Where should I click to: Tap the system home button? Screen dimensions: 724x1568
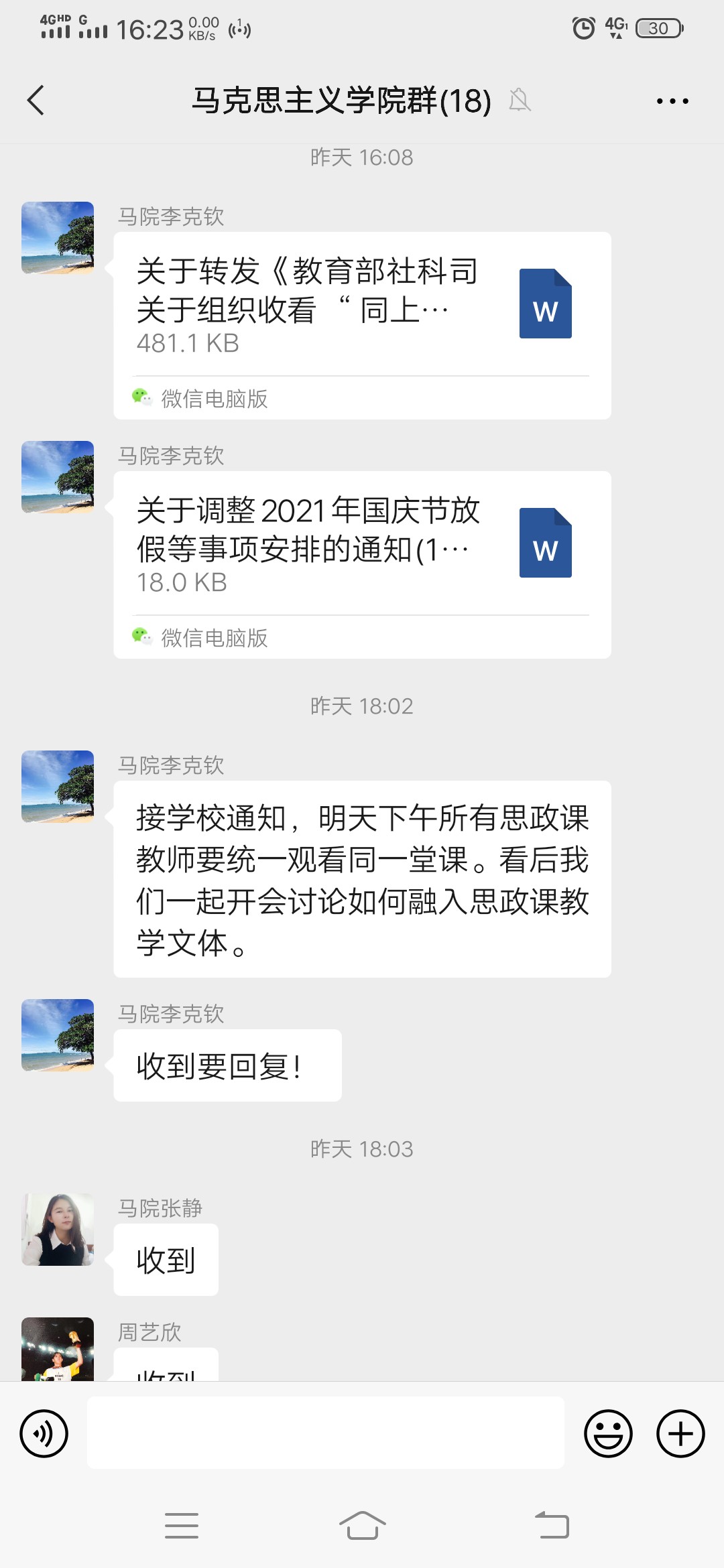click(362, 1526)
